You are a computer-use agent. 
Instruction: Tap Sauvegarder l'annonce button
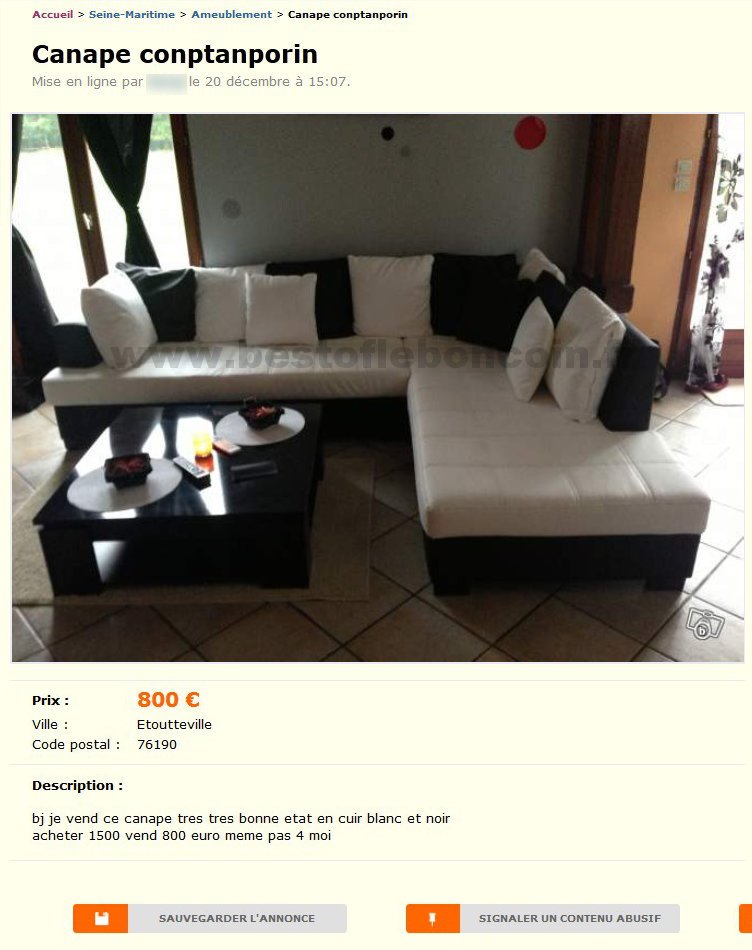tap(210, 918)
